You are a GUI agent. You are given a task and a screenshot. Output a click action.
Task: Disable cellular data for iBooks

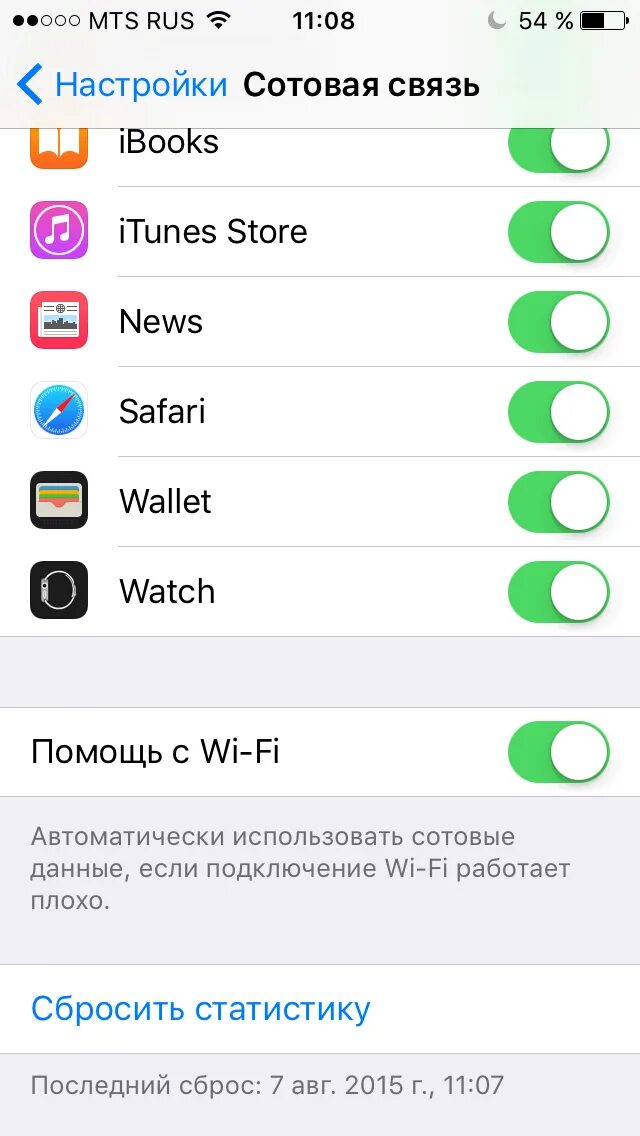[558, 148]
